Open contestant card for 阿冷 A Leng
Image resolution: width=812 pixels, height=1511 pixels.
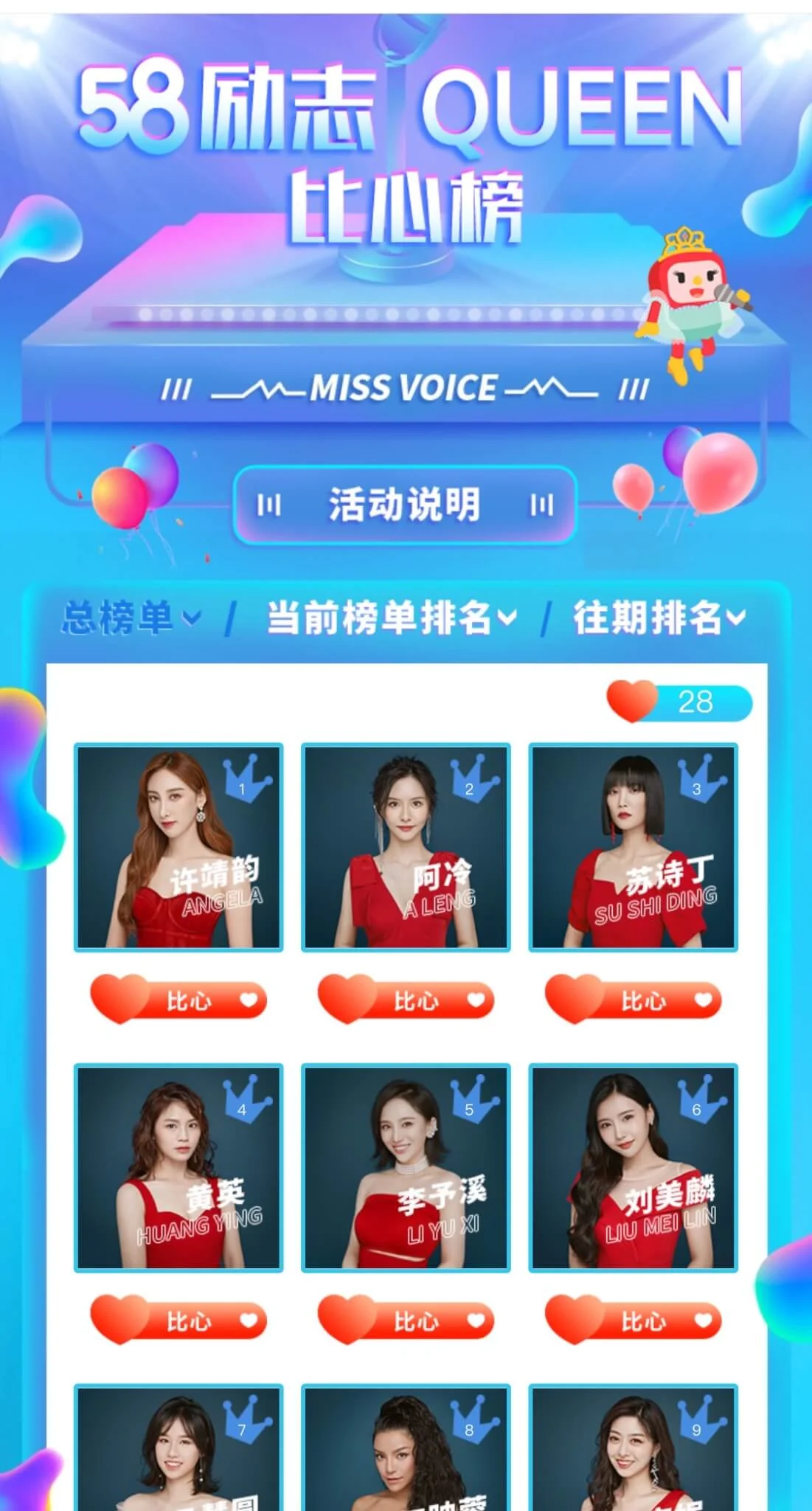(406, 847)
